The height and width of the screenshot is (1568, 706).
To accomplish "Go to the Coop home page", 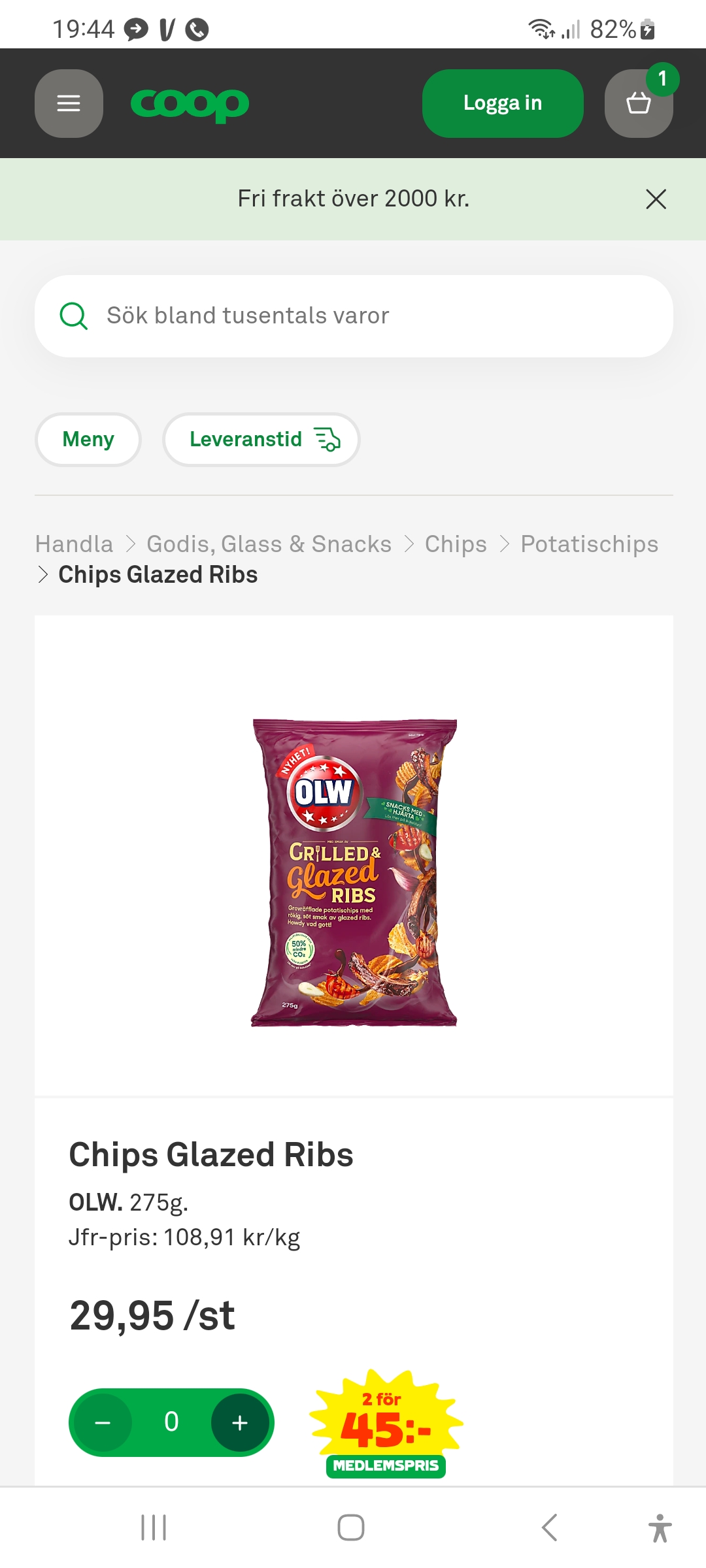I will [x=190, y=104].
